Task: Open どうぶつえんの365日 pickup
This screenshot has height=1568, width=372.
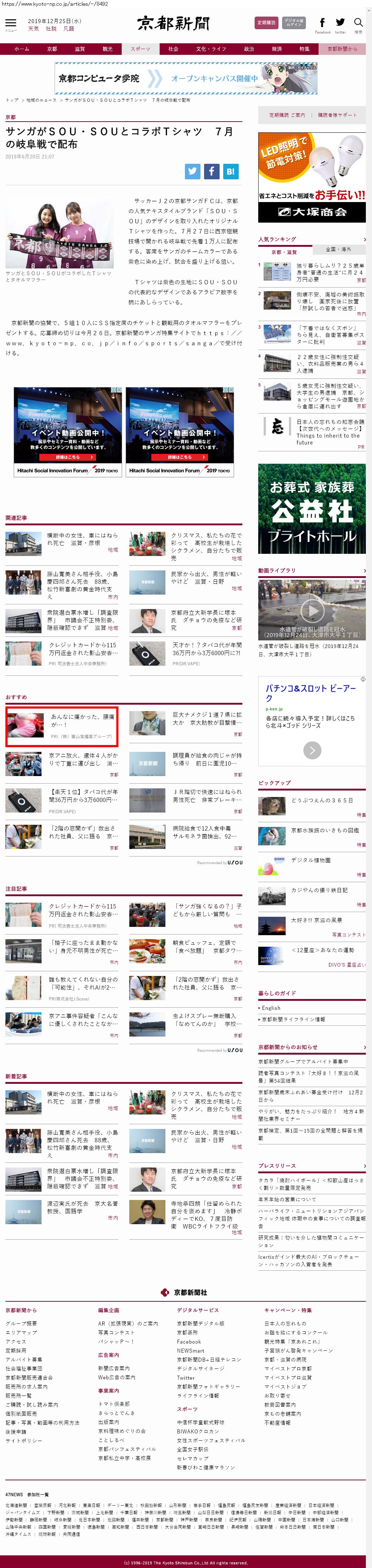Action: click(321, 800)
